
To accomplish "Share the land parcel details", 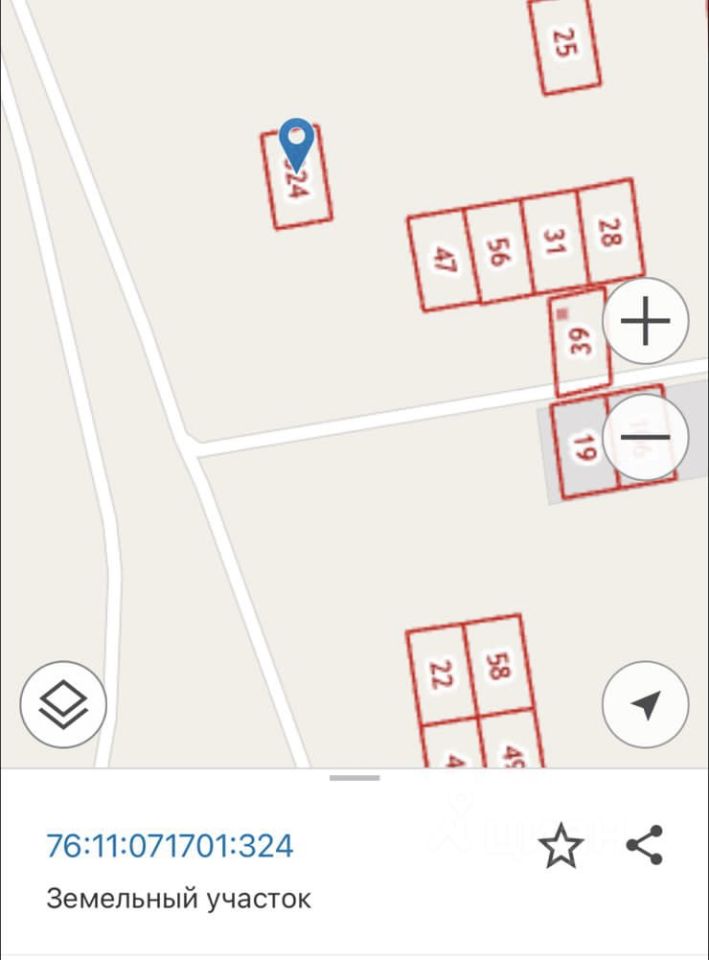I will pyautogui.click(x=645, y=846).
